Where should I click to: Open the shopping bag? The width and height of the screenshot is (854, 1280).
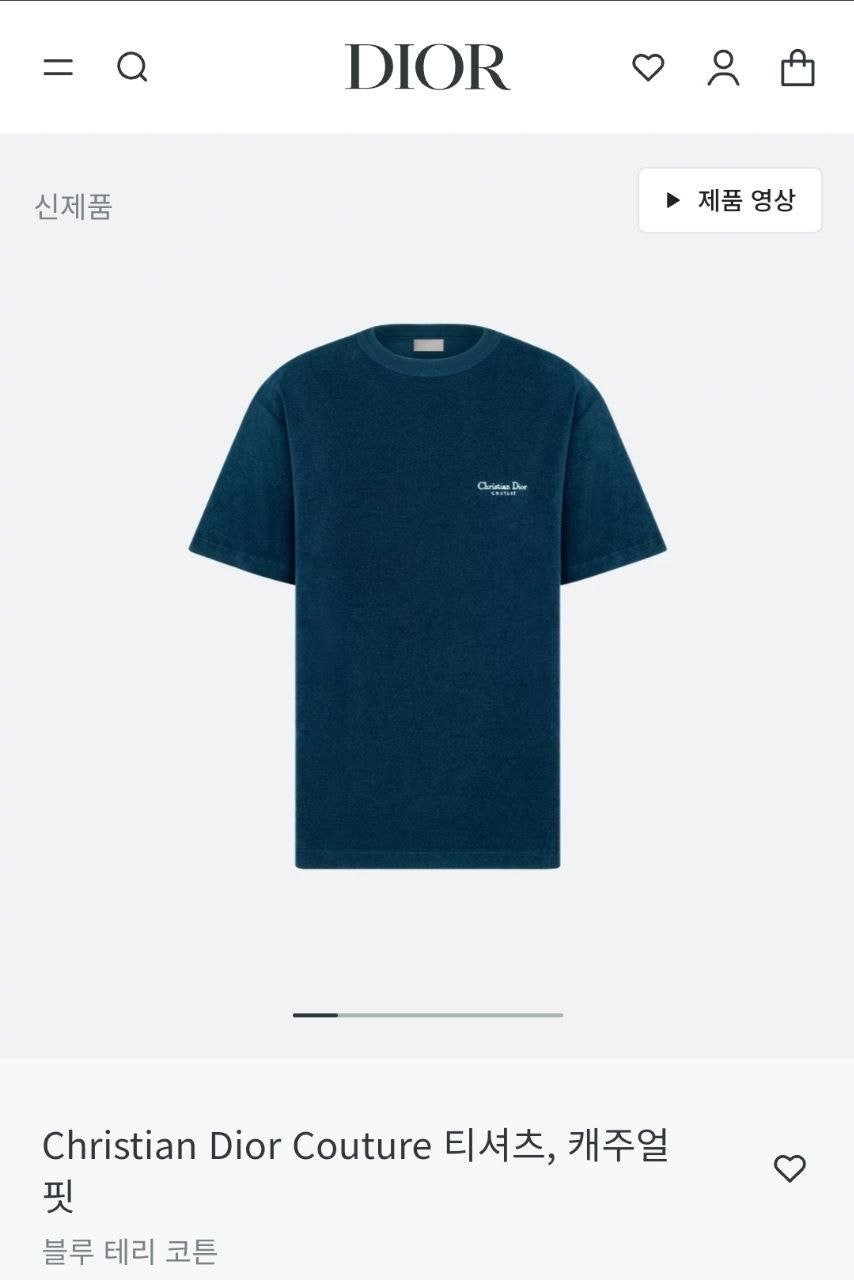click(x=797, y=68)
